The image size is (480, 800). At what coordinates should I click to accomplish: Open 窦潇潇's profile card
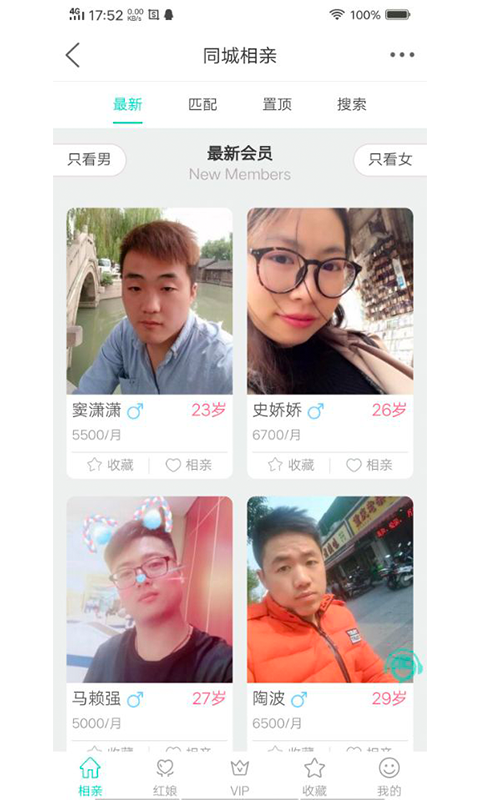point(149,343)
